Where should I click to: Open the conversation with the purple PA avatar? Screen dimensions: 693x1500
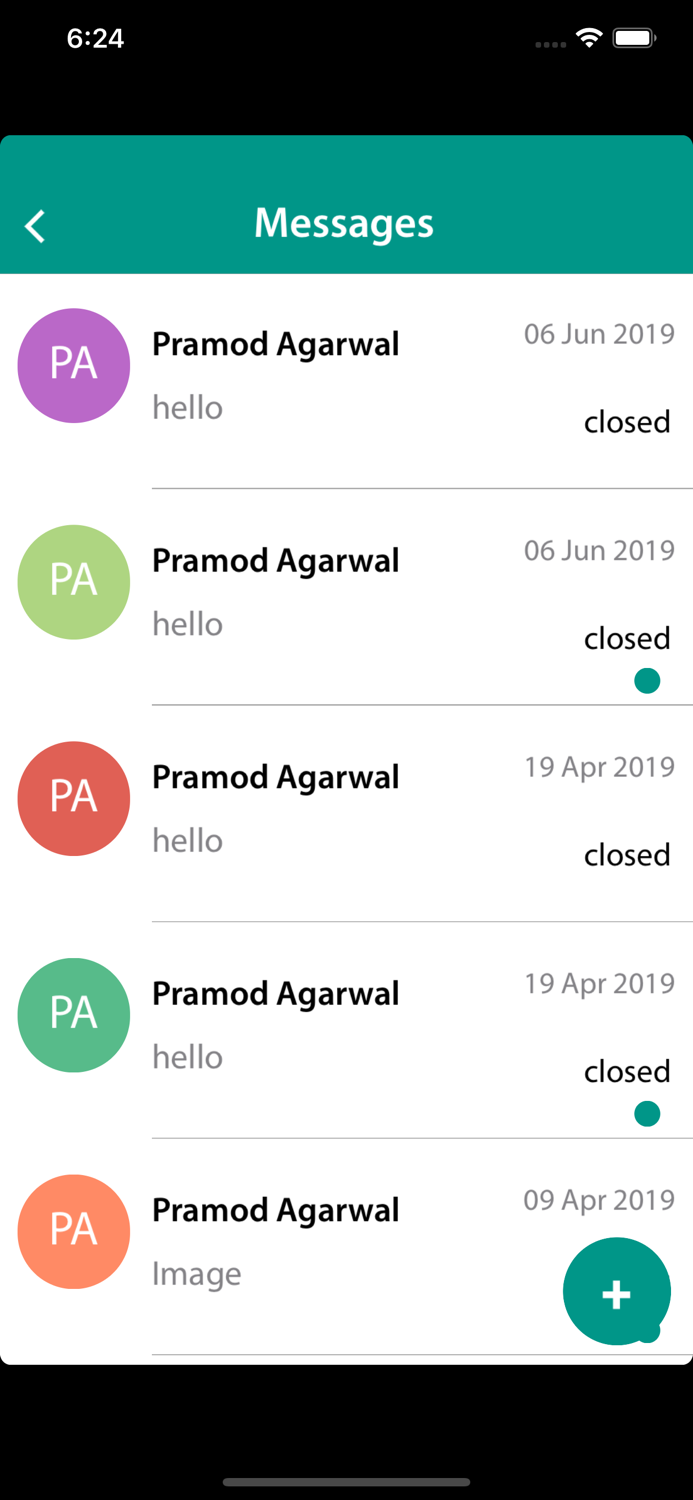(x=346, y=381)
